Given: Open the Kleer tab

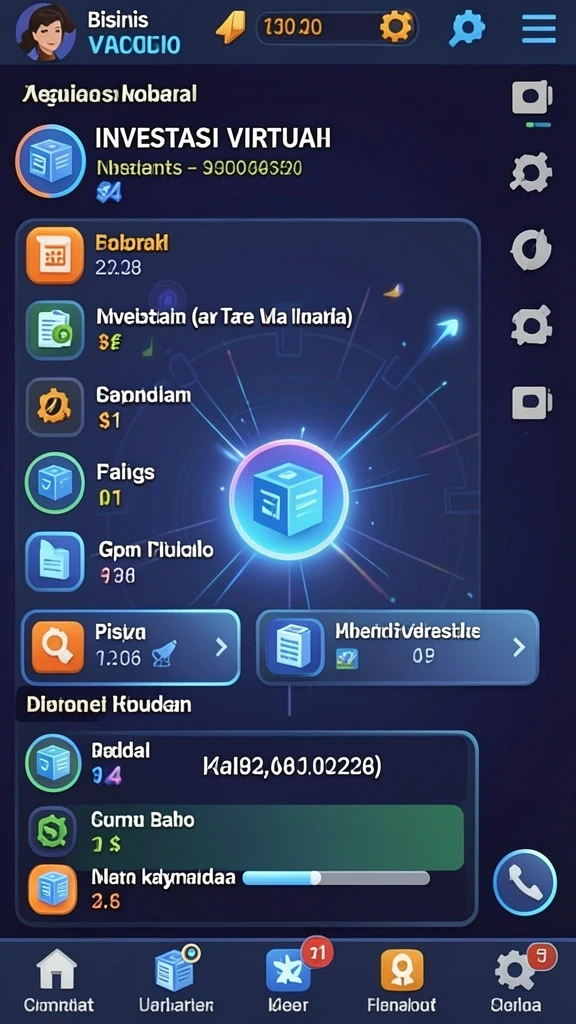Looking at the screenshot, I should (289, 979).
